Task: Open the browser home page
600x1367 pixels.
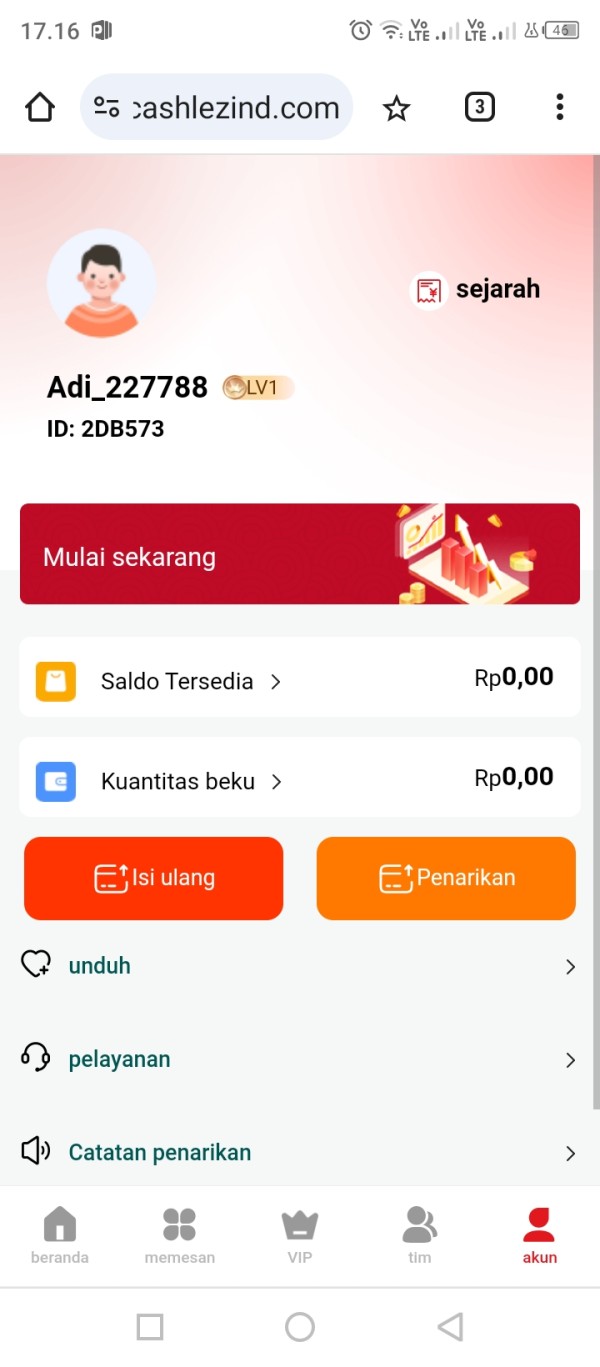Action: tap(40, 107)
